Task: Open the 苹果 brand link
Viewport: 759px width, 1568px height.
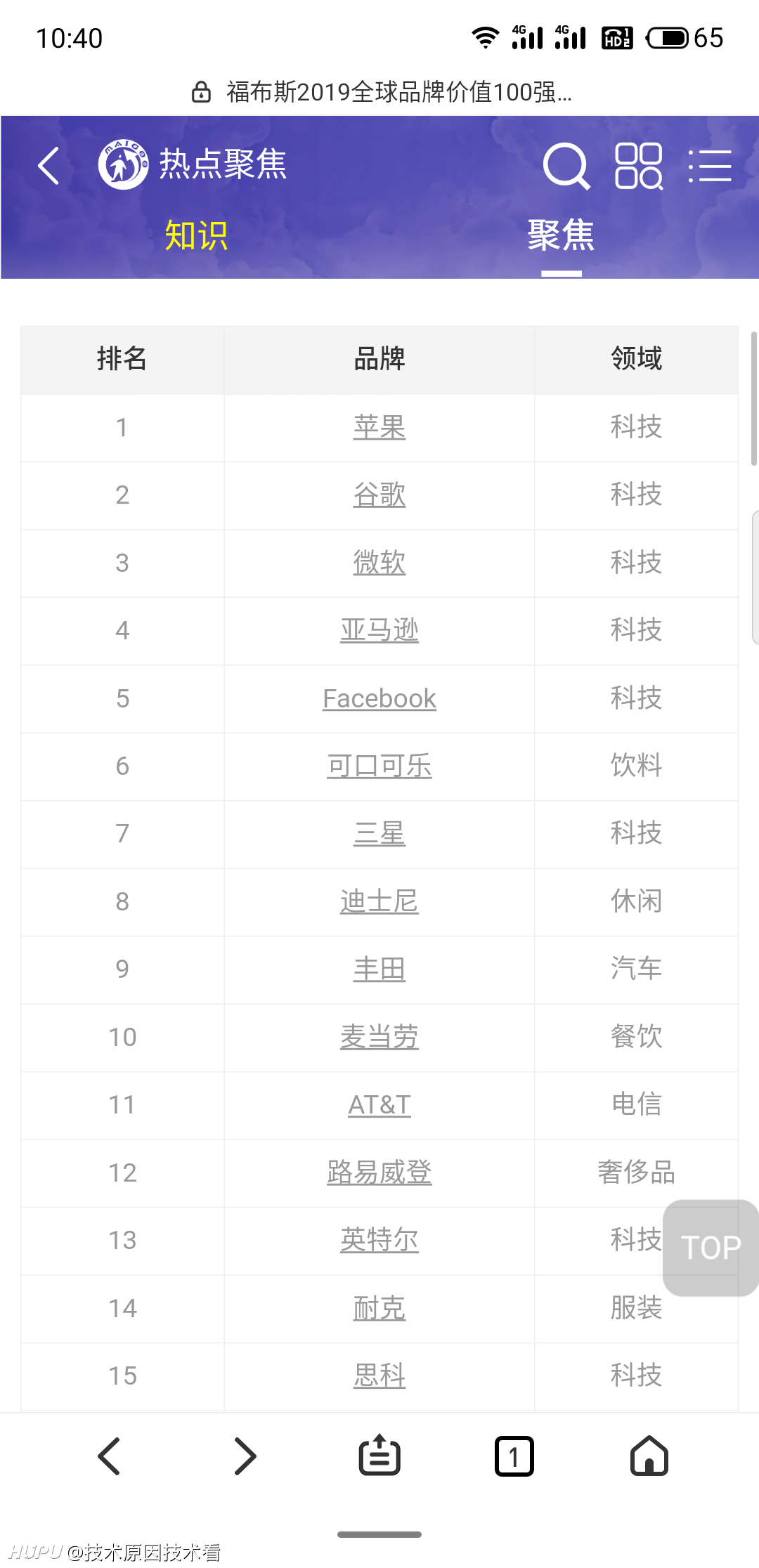Action: (379, 428)
